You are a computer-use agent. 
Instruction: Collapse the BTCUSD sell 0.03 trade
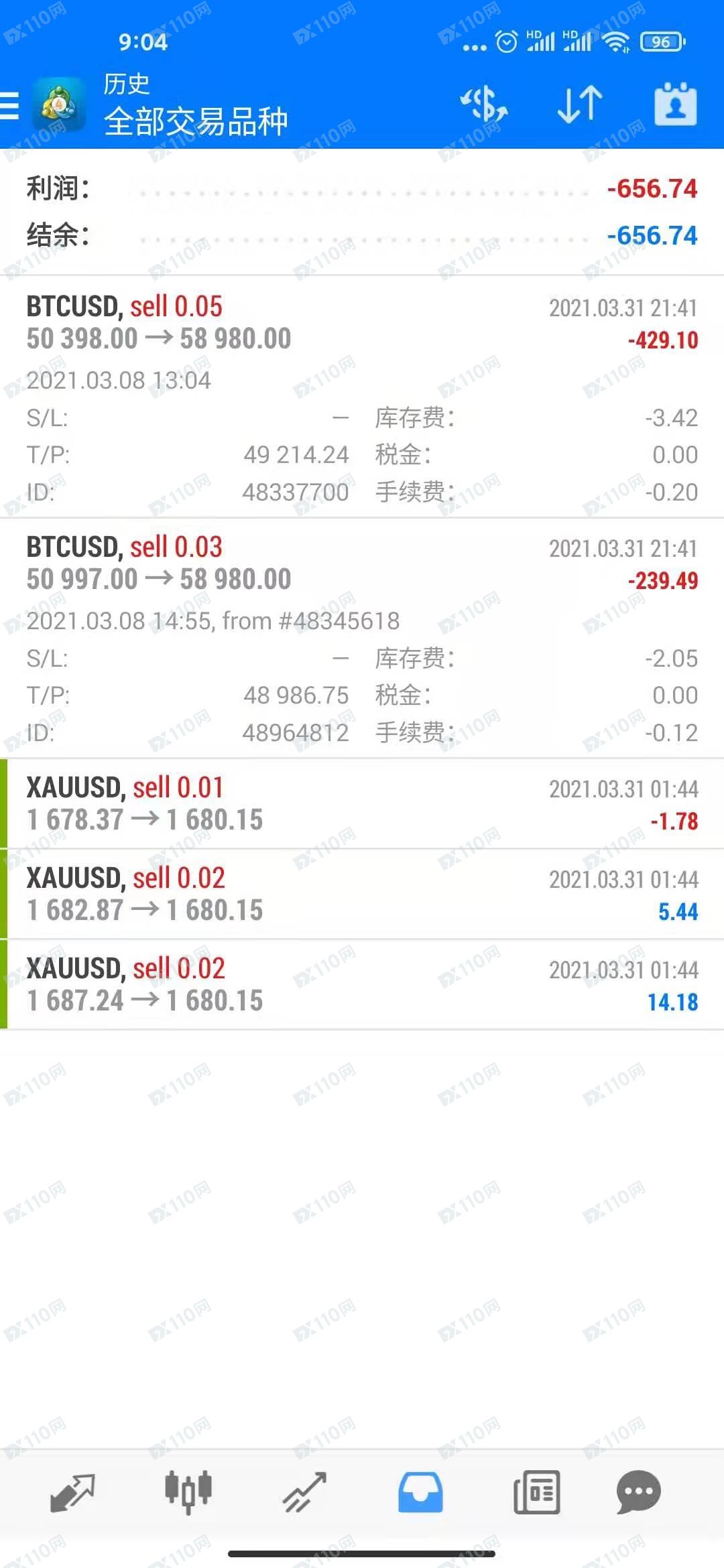[x=362, y=638]
